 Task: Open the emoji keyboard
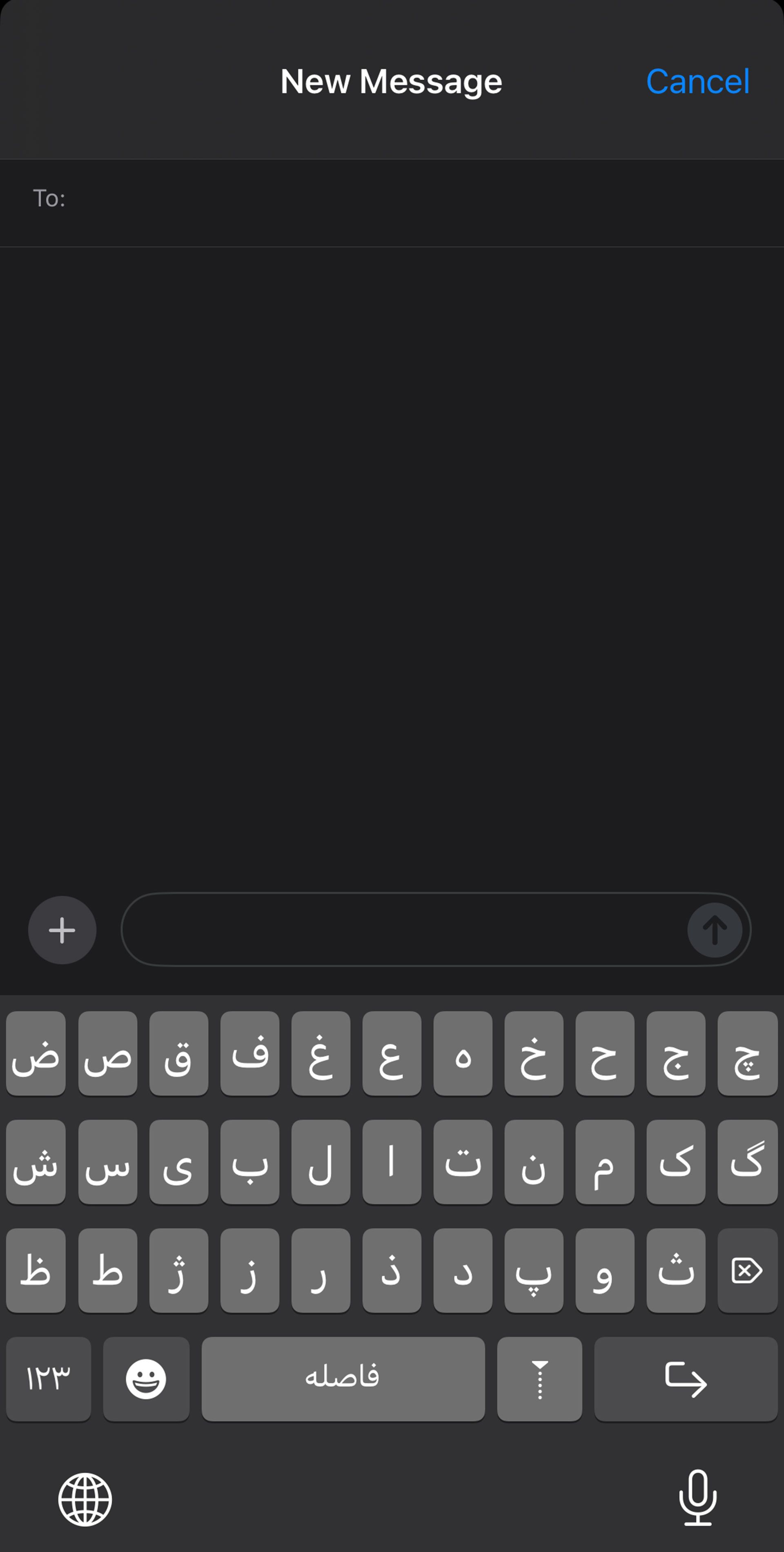tap(146, 1378)
